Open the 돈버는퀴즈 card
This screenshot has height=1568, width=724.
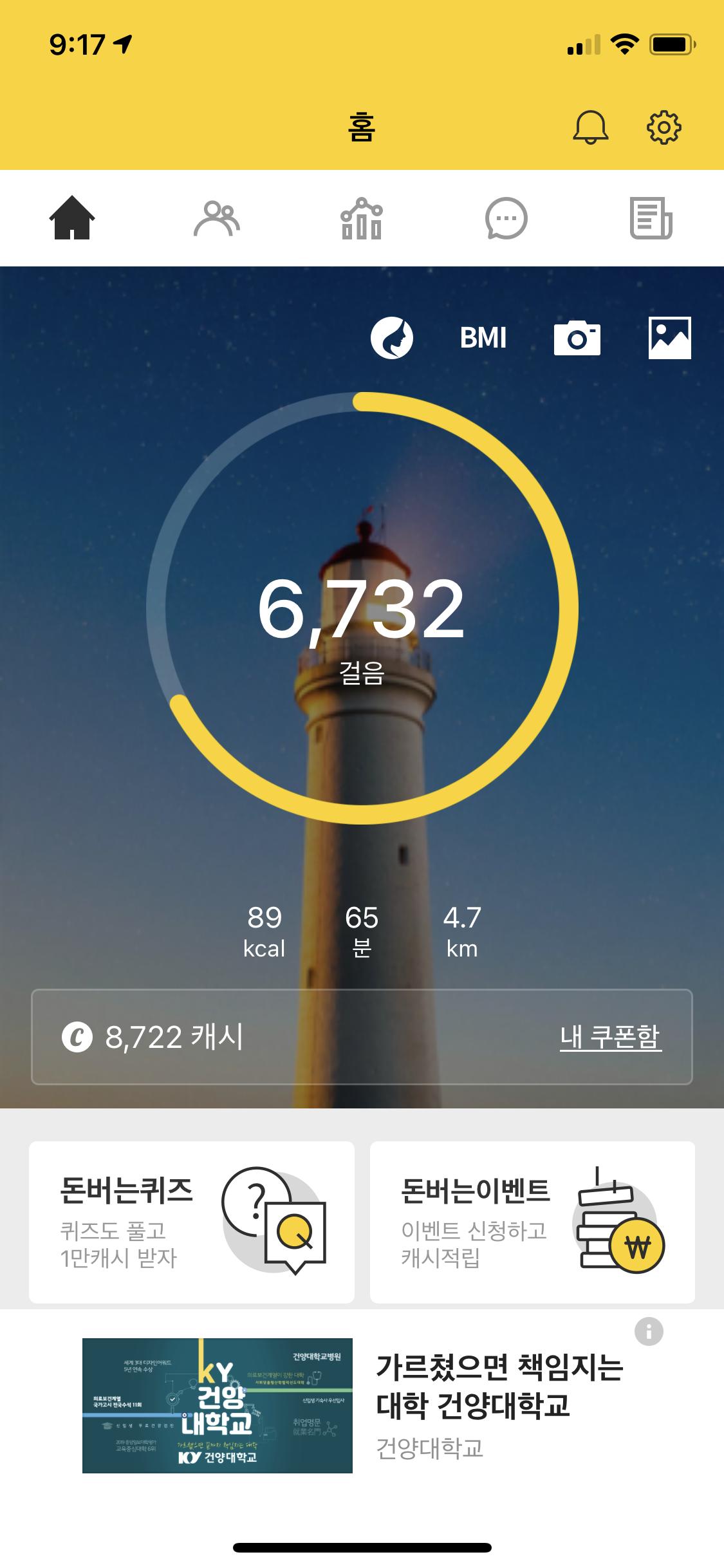(192, 1222)
